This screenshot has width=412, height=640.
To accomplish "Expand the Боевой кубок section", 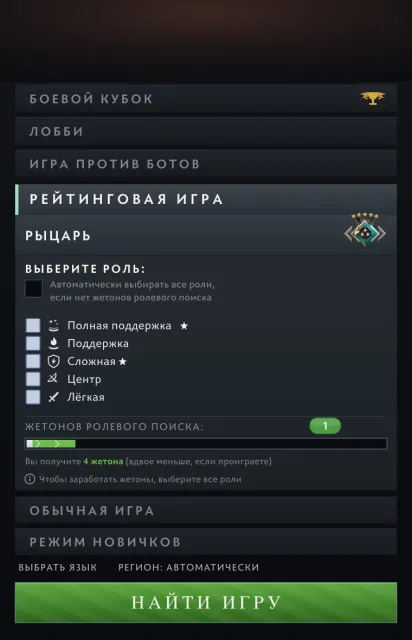I will click(x=206, y=98).
